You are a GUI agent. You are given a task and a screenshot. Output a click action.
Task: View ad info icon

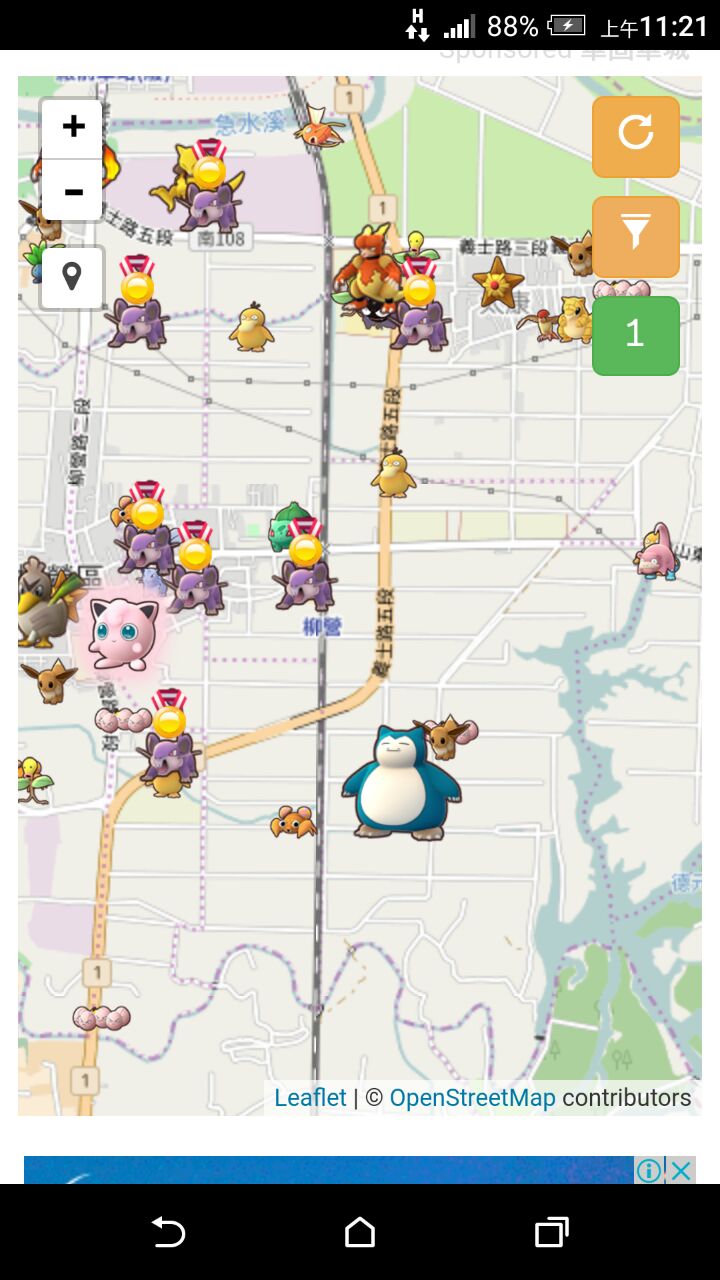649,1170
